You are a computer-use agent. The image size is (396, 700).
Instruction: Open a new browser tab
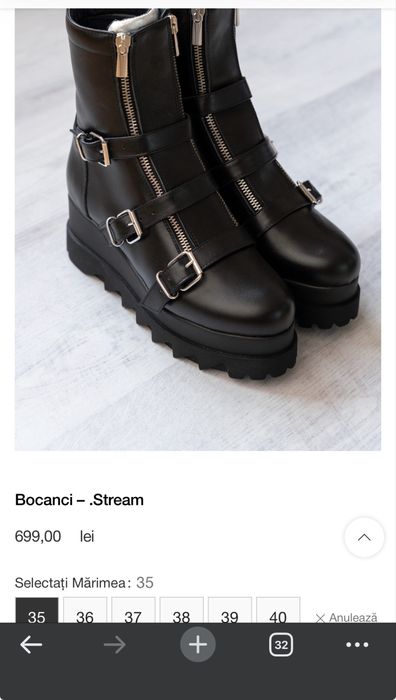198,645
